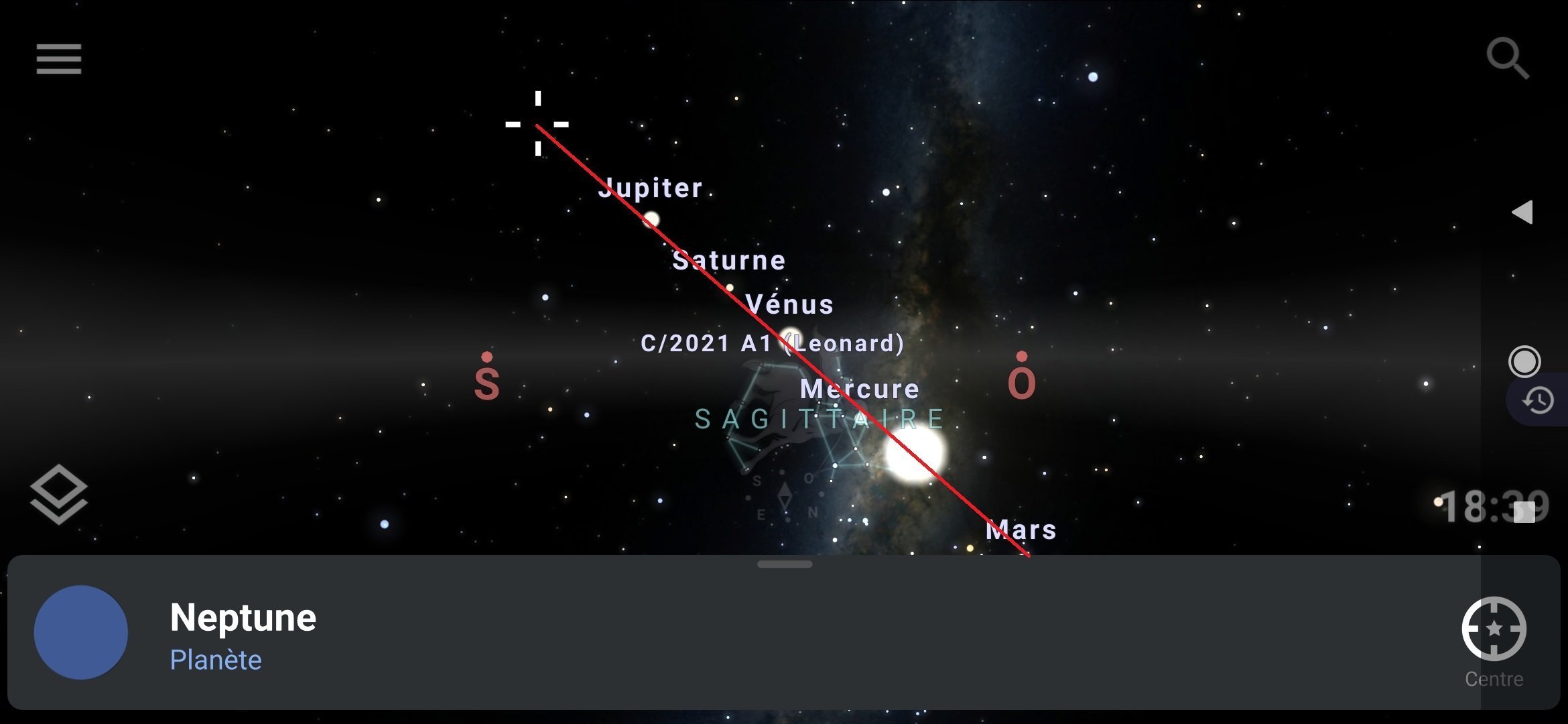Open the sky layers options
This screenshot has width=1568, height=724.
coord(58,495)
